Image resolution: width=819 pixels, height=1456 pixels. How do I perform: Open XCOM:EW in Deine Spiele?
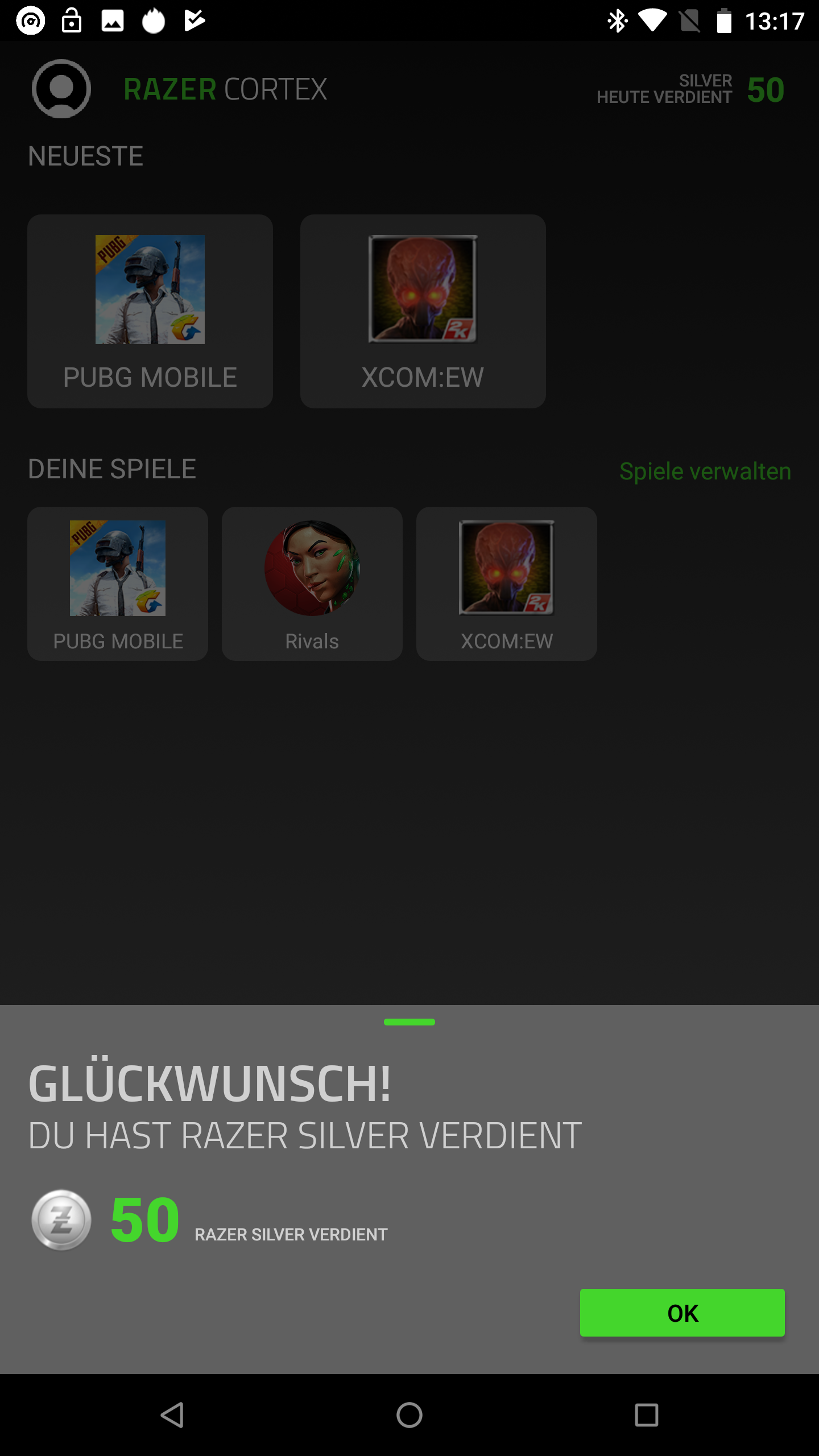(506, 584)
